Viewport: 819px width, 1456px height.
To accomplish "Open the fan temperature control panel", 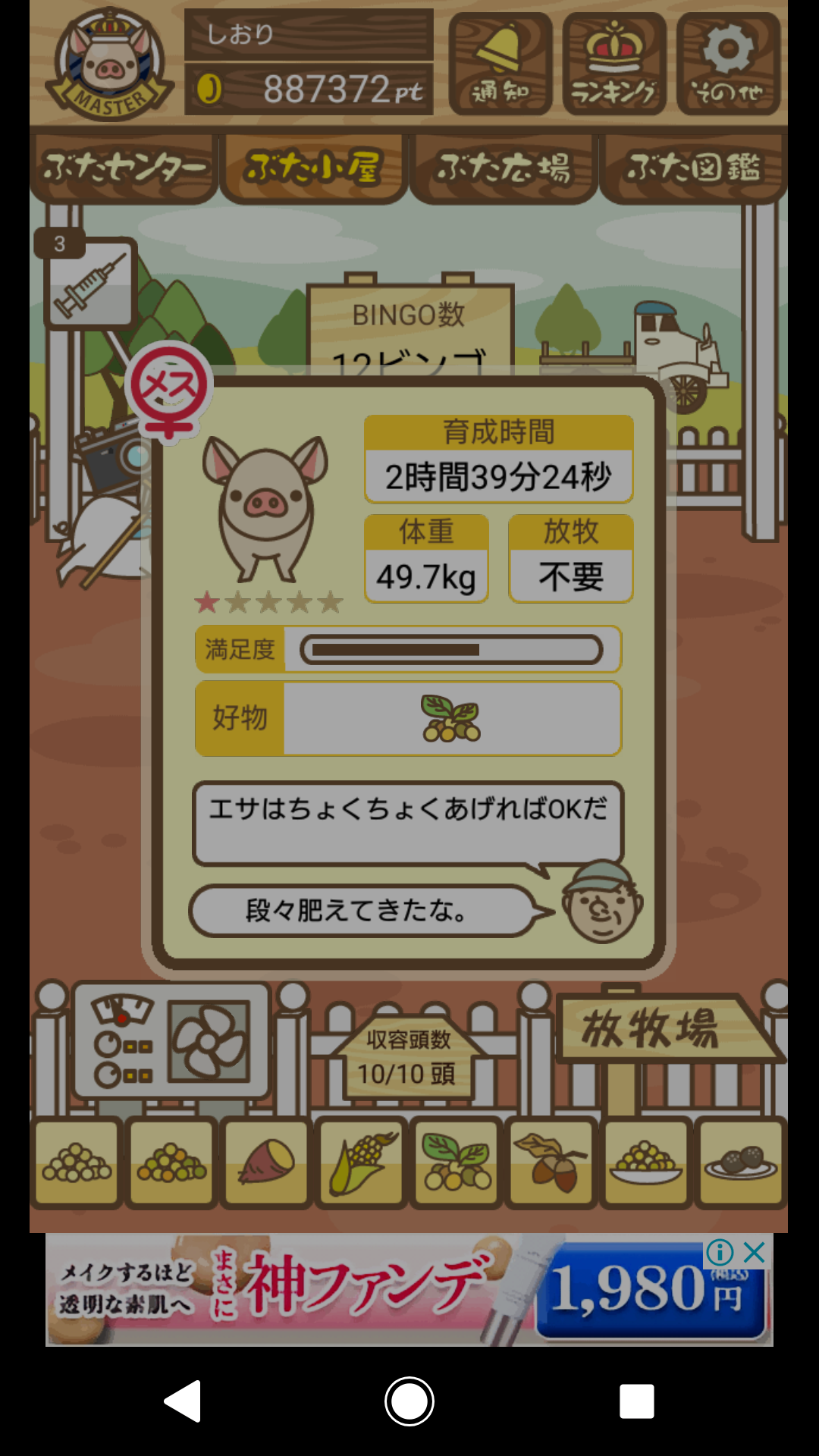I will tap(171, 1040).
